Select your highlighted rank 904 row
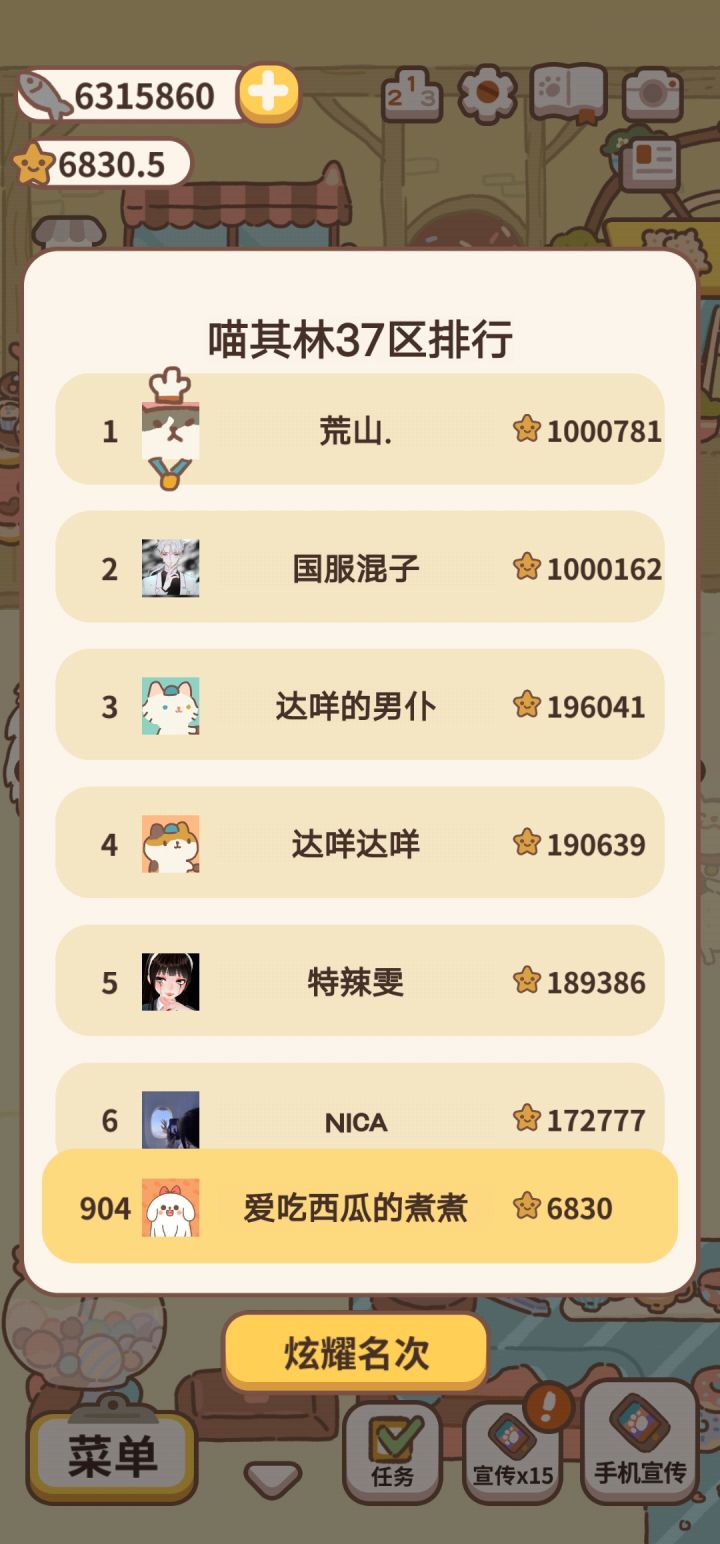720x1544 pixels. pyautogui.click(x=360, y=1208)
